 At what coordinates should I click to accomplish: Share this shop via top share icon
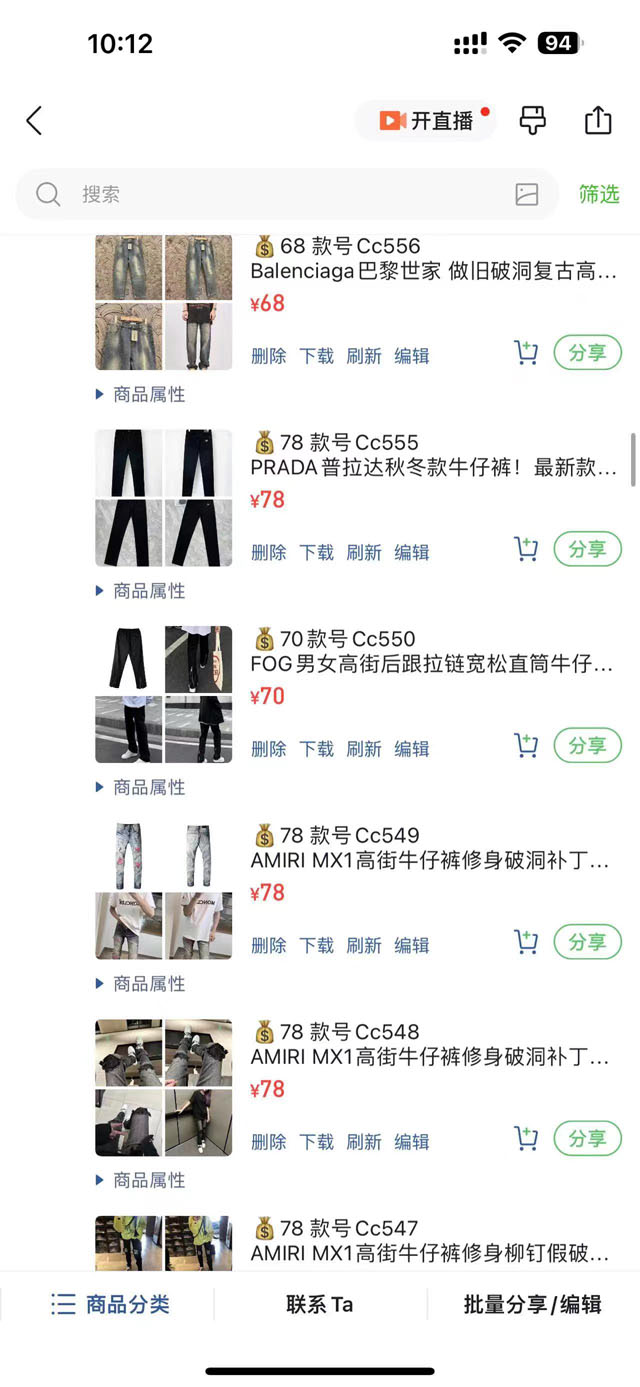click(x=598, y=121)
